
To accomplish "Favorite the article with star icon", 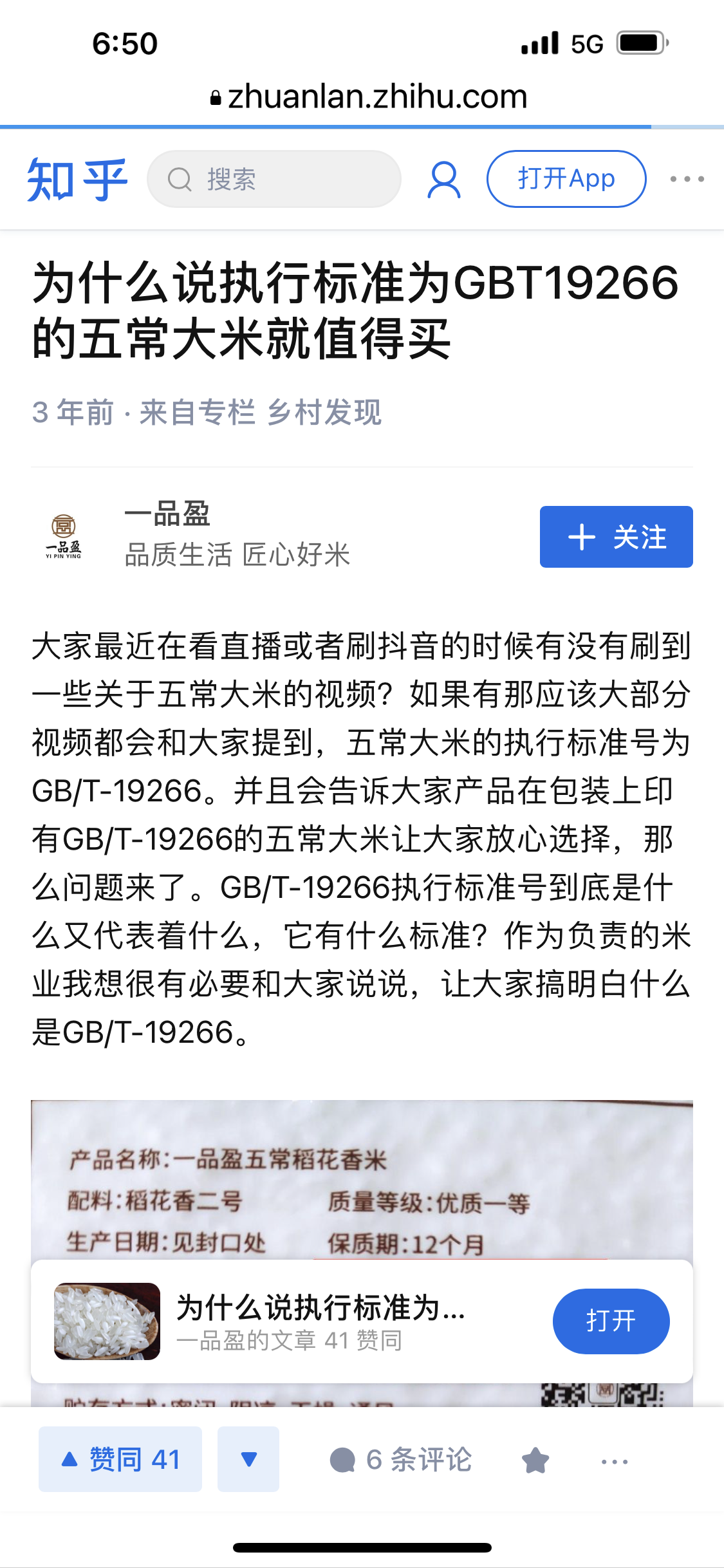I will click(535, 1461).
